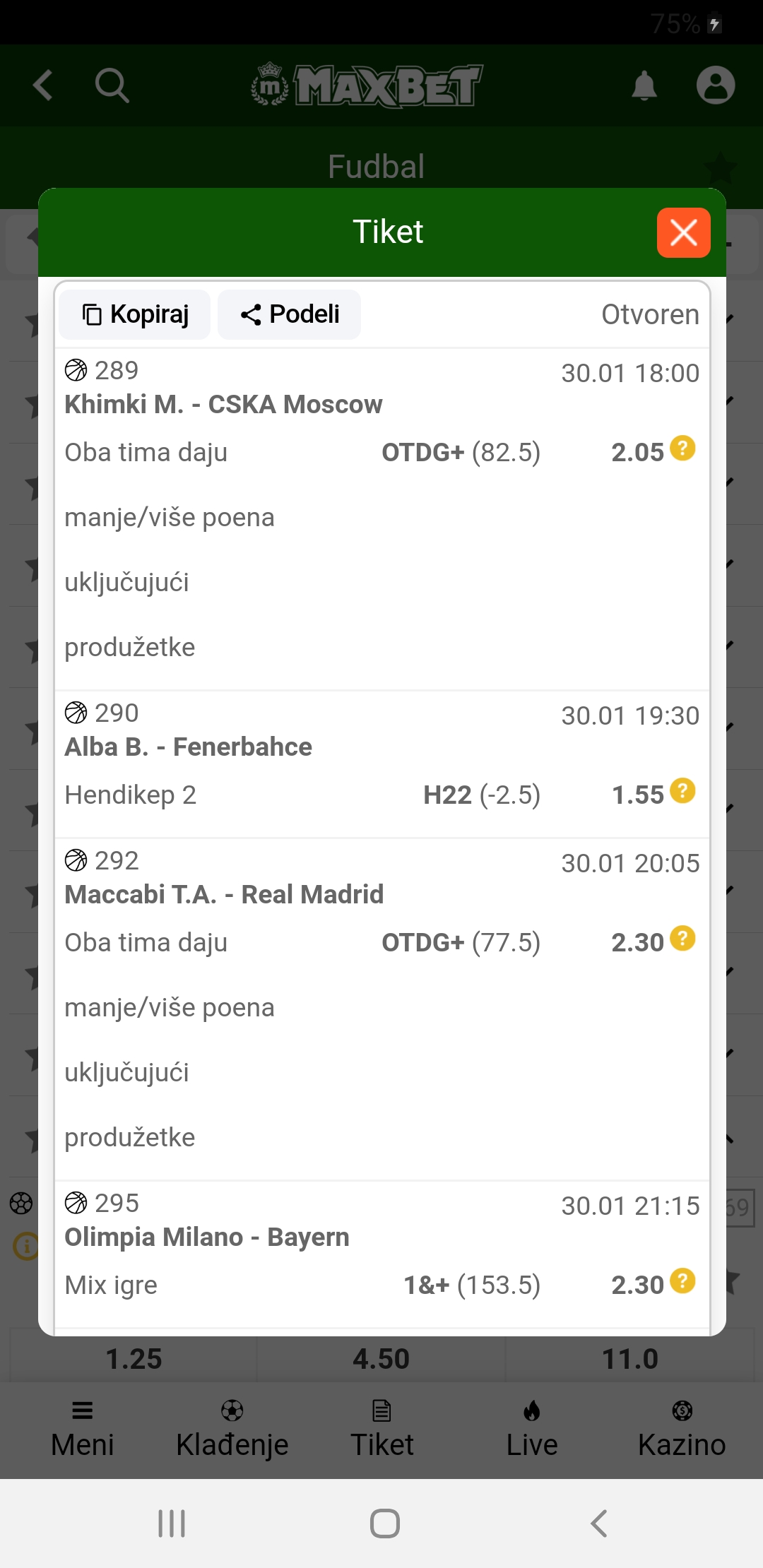763x1568 pixels.
Task: Tap Kopiraj to copy the ticket
Action: (x=135, y=314)
